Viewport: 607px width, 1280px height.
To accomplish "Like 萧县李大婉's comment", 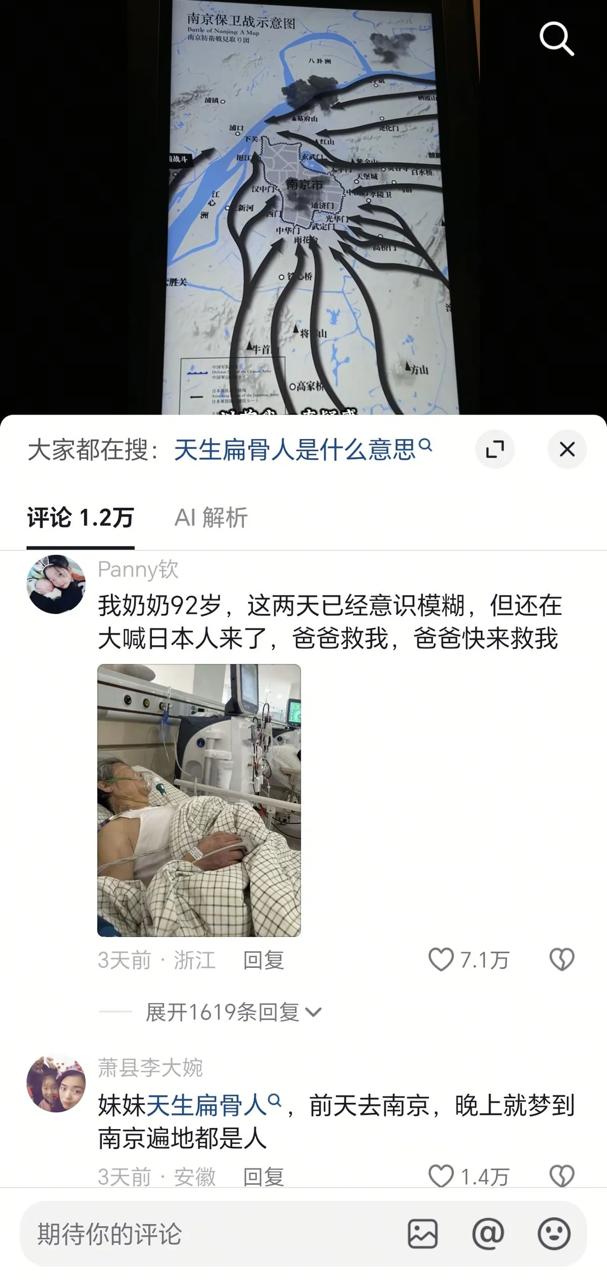I will coord(469,1177).
